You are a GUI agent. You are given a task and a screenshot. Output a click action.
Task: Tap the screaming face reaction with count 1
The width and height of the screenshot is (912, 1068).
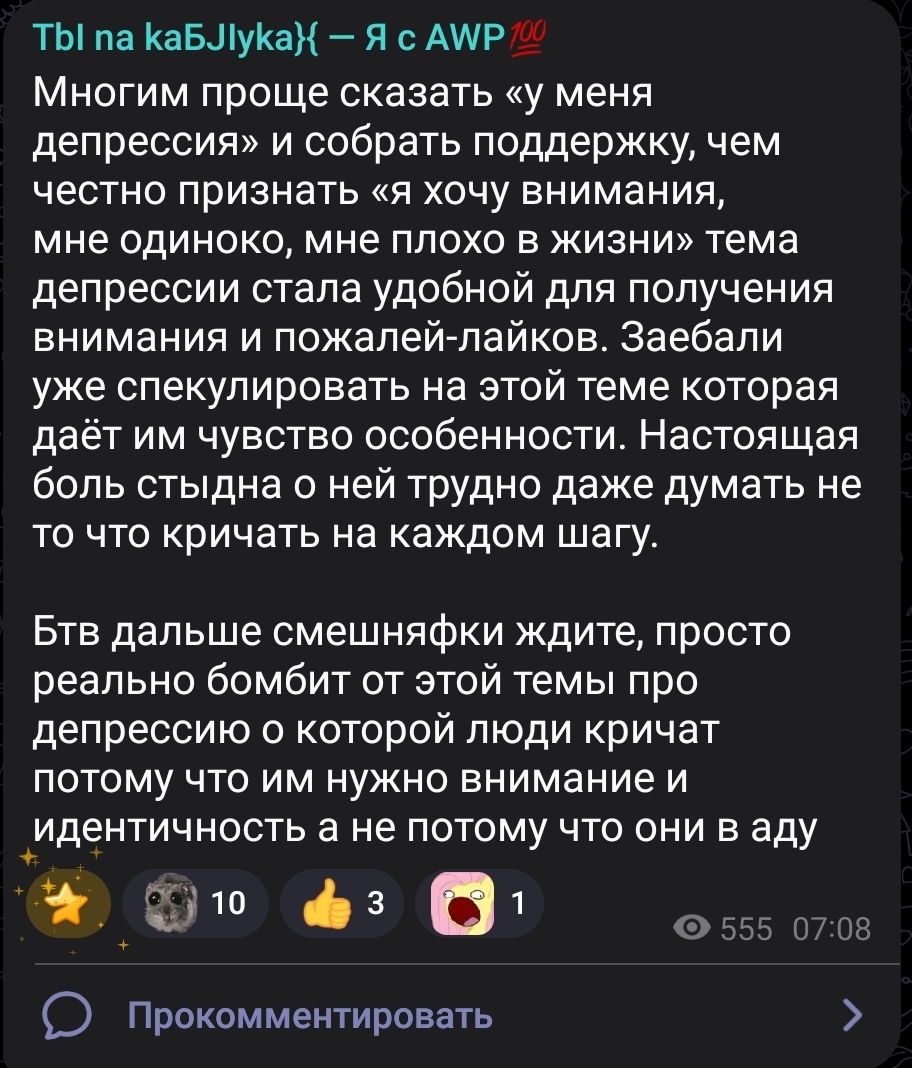tap(479, 903)
